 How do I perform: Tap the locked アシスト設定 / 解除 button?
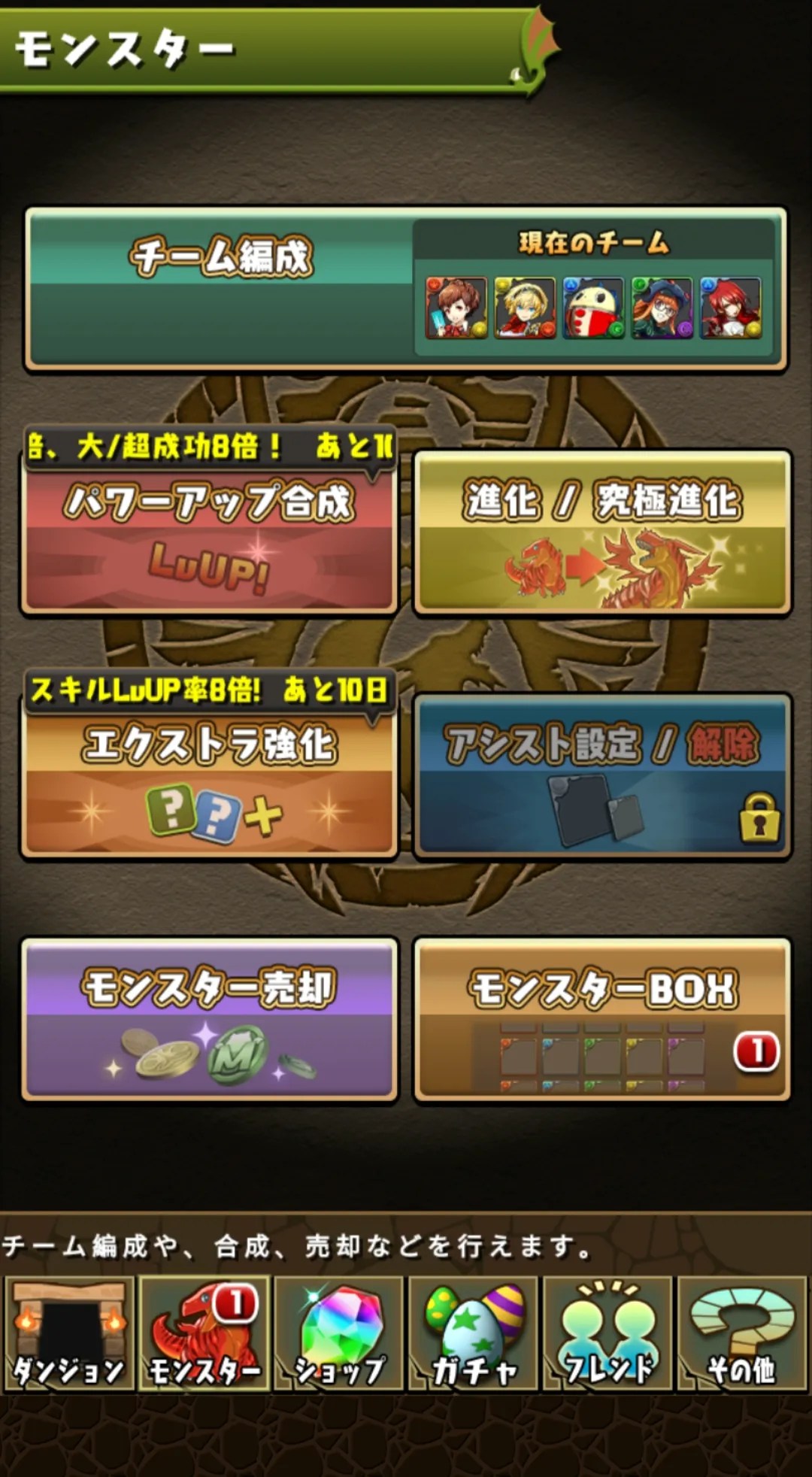coord(602,775)
